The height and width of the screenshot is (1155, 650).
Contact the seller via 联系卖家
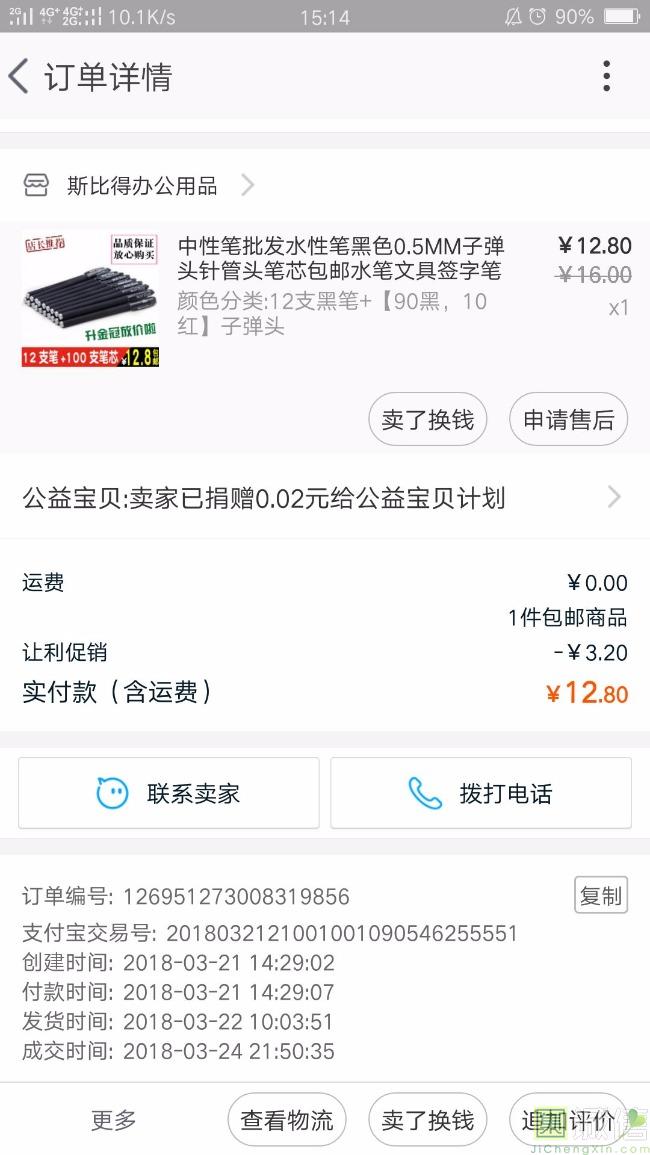[169, 793]
